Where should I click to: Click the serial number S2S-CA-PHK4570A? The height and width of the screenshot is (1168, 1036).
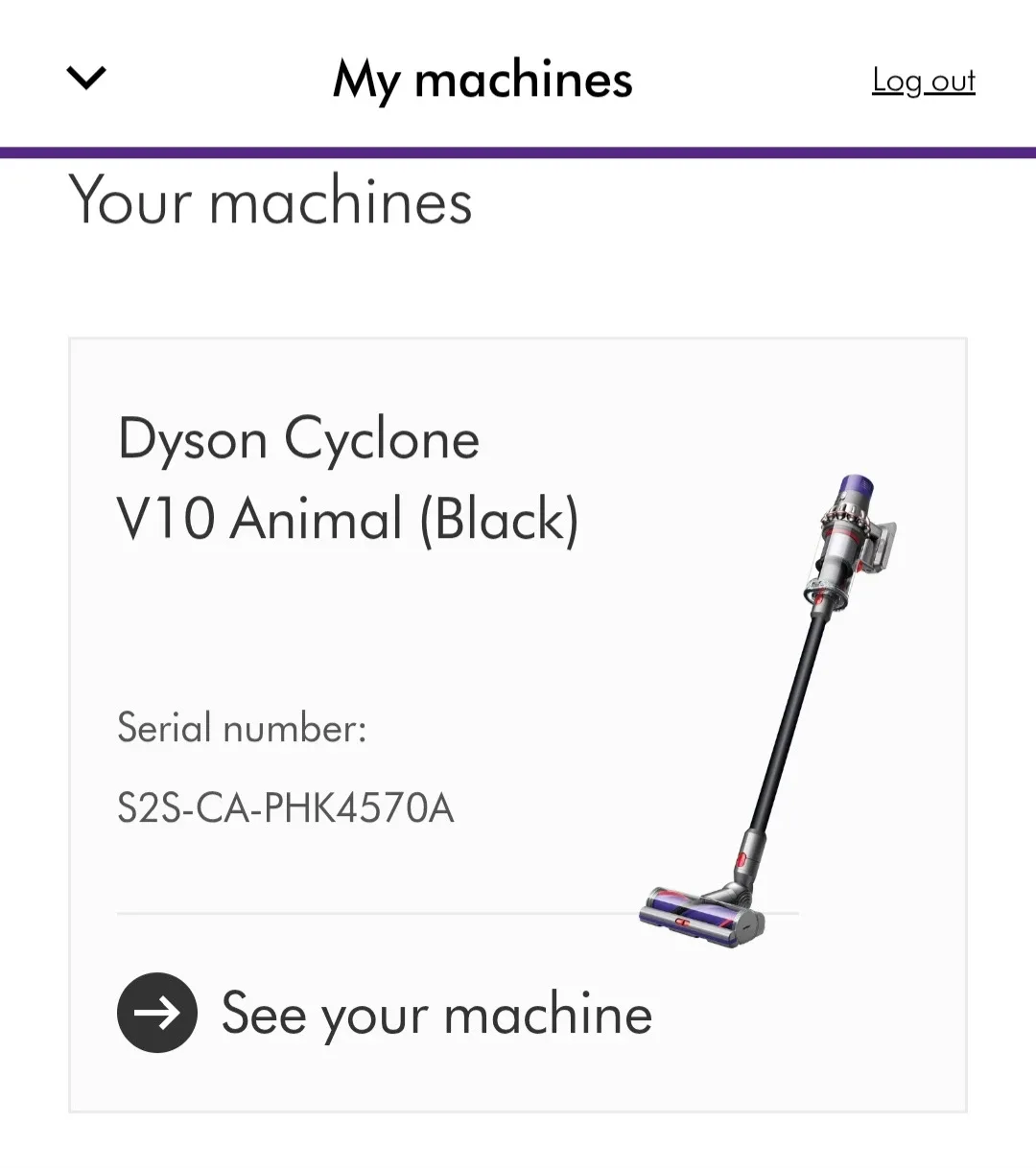[285, 807]
